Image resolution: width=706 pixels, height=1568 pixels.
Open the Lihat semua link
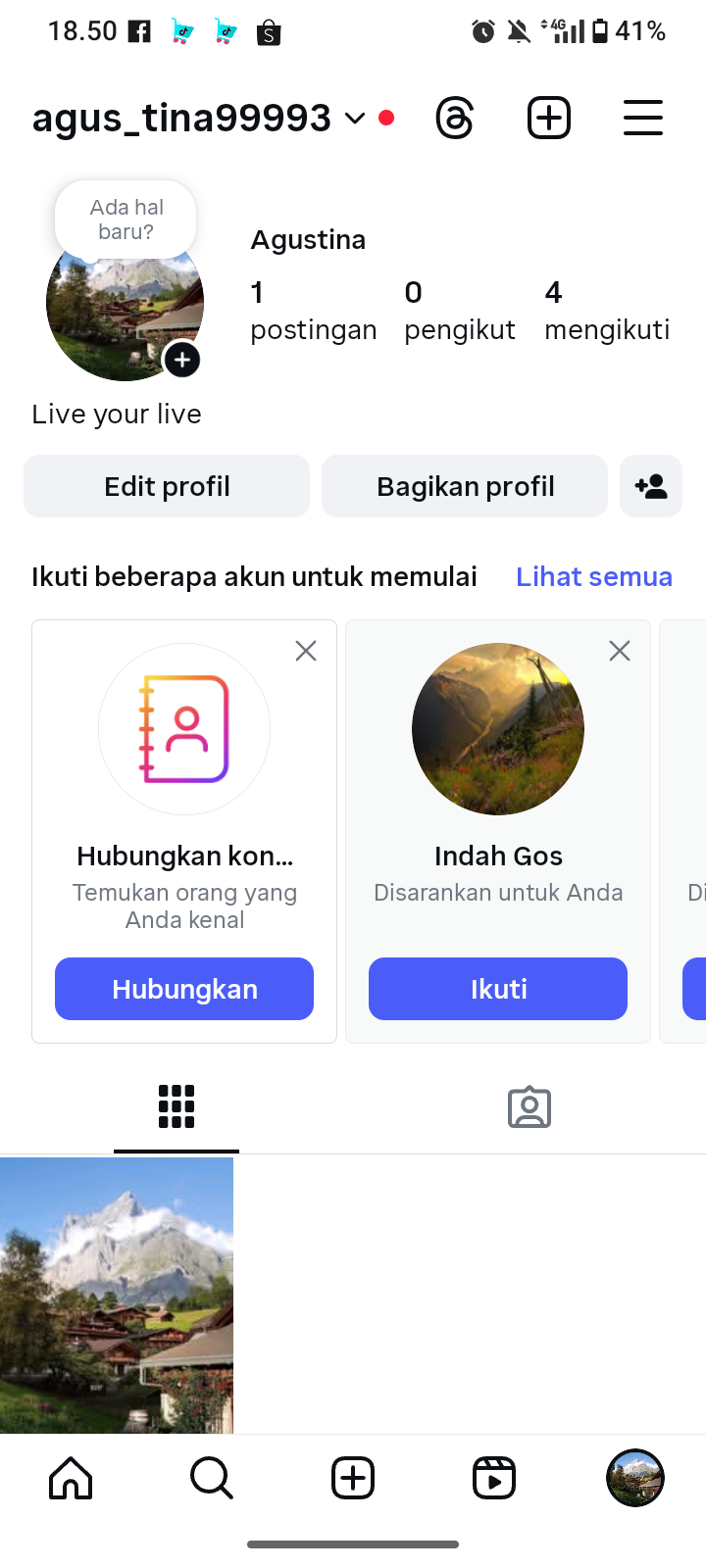594,576
